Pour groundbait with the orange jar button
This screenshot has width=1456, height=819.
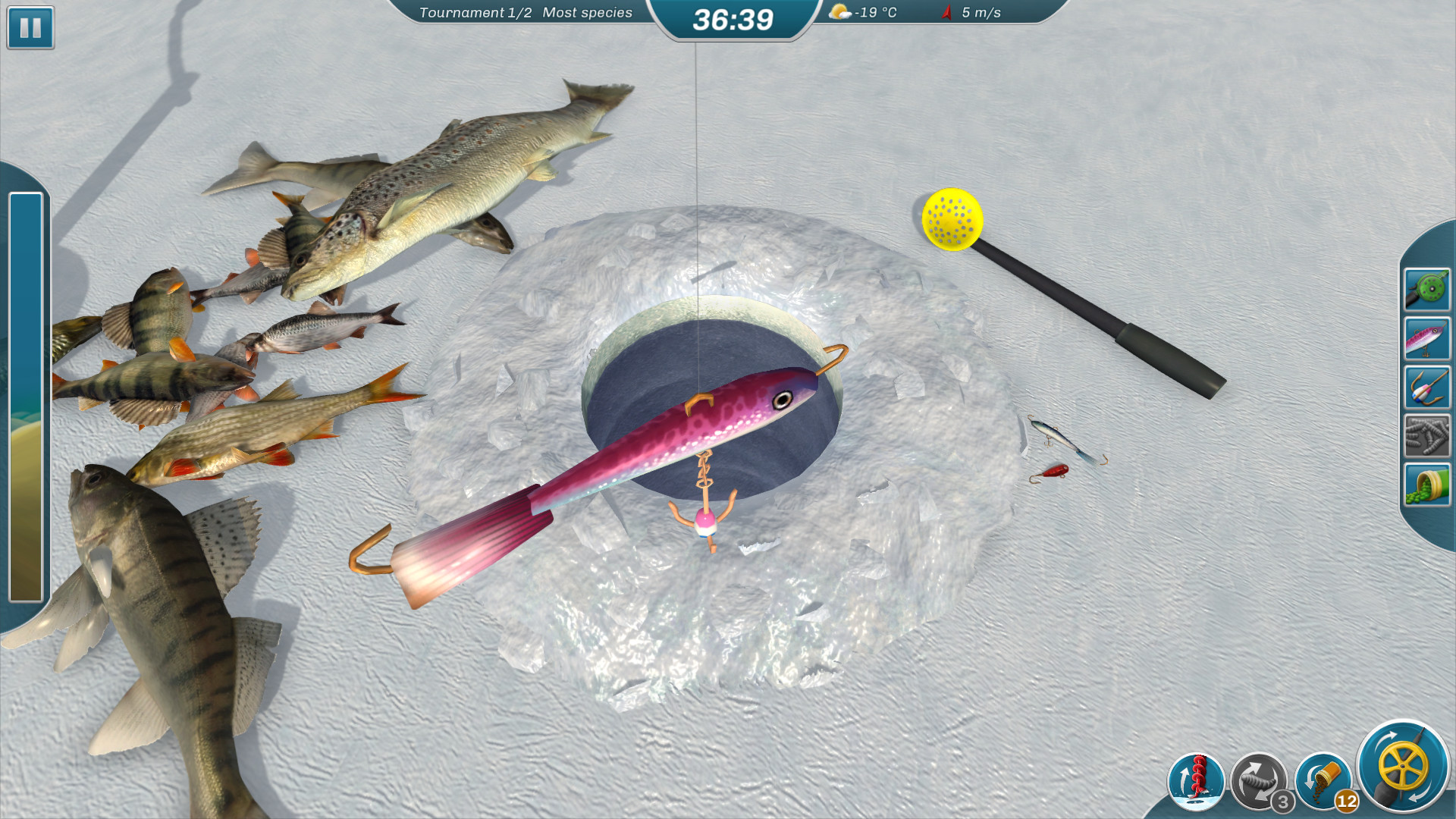tap(1323, 781)
